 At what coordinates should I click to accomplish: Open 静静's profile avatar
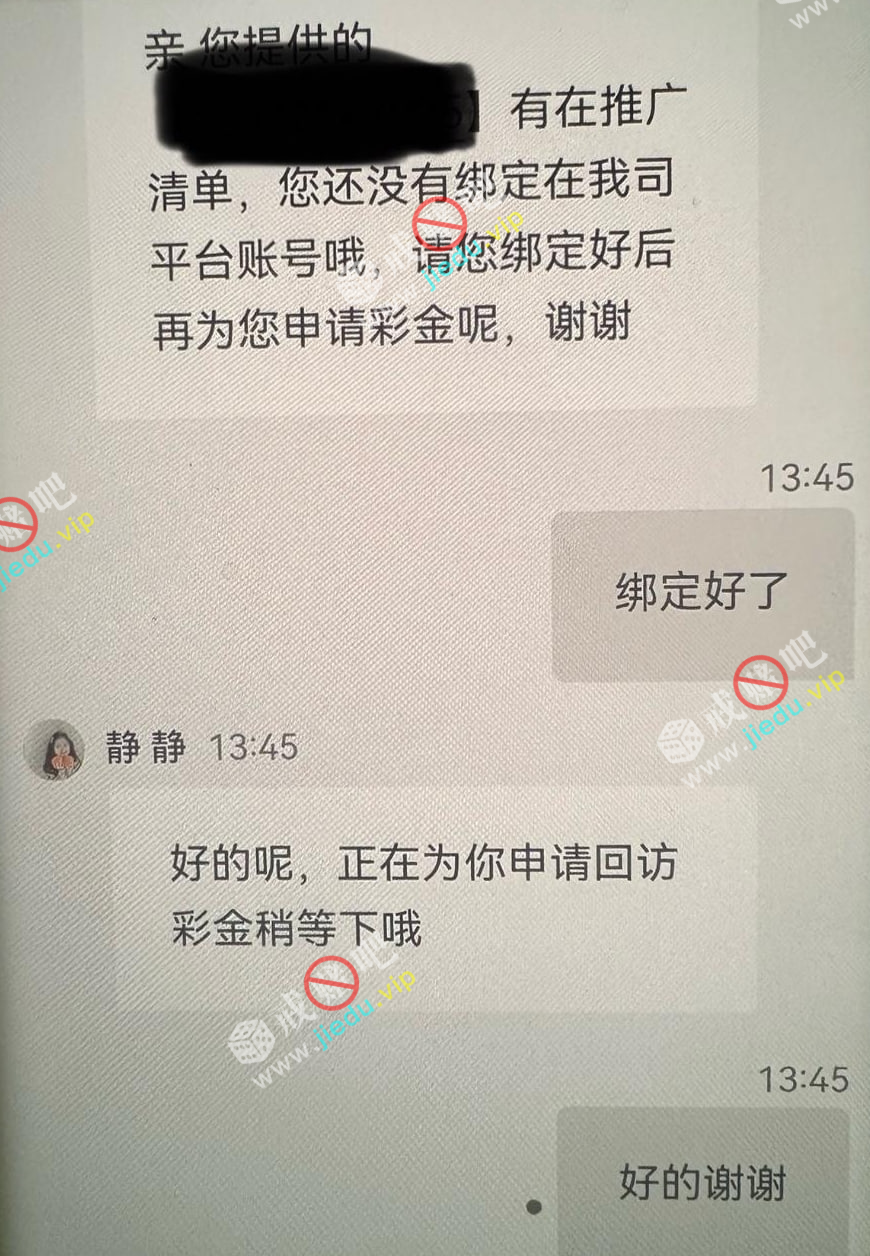point(54,749)
